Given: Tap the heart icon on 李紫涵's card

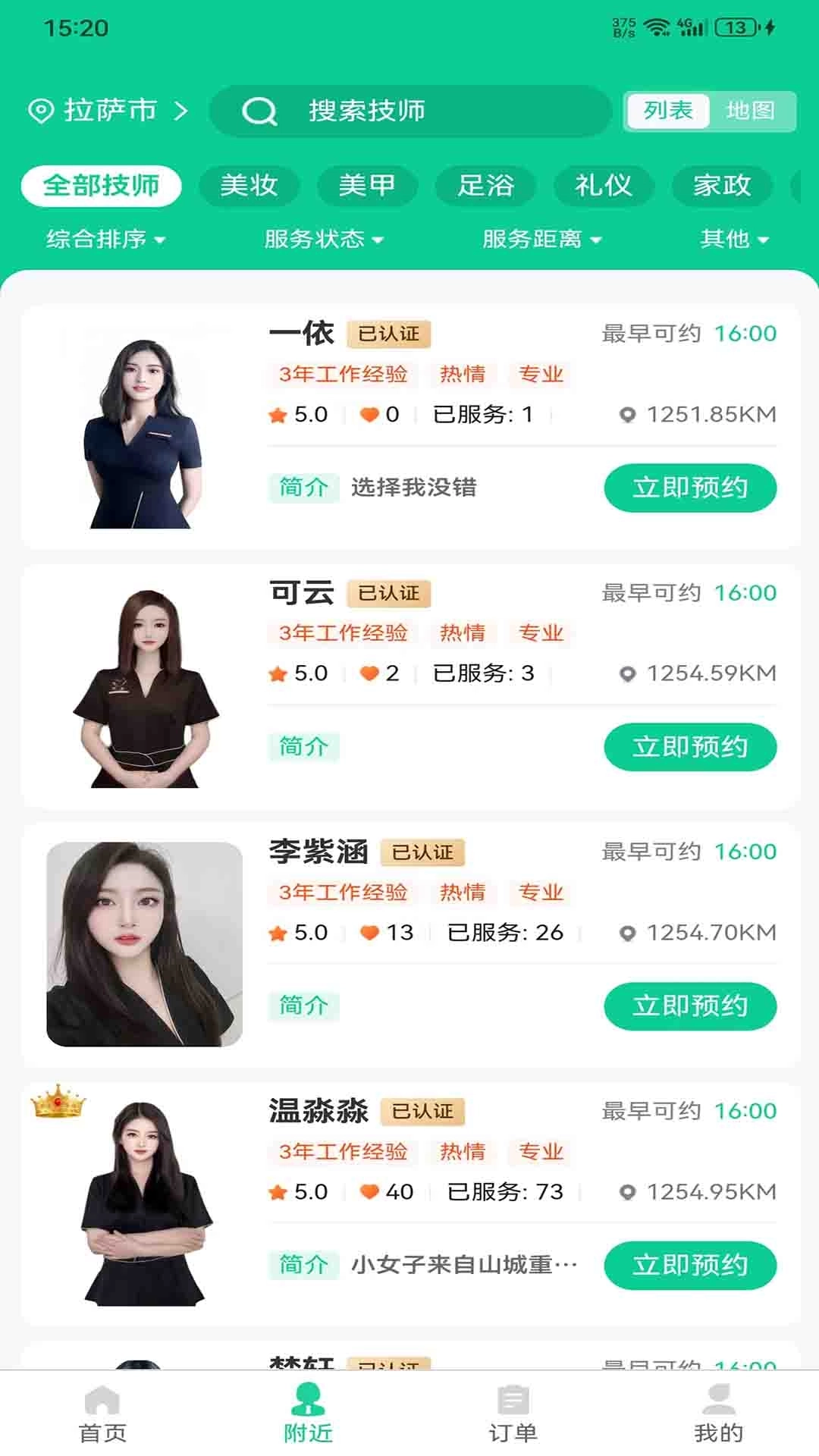Looking at the screenshot, I should (369, 933).
